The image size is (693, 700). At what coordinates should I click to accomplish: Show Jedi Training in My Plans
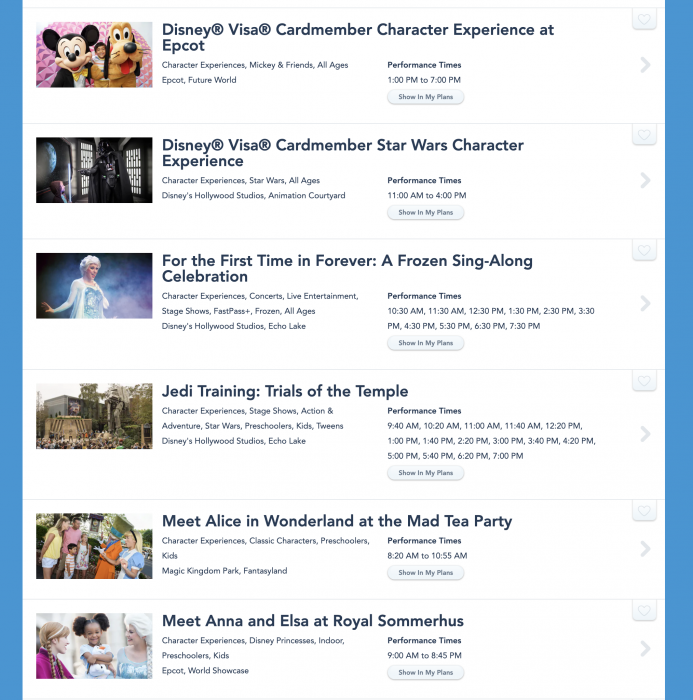425,473
